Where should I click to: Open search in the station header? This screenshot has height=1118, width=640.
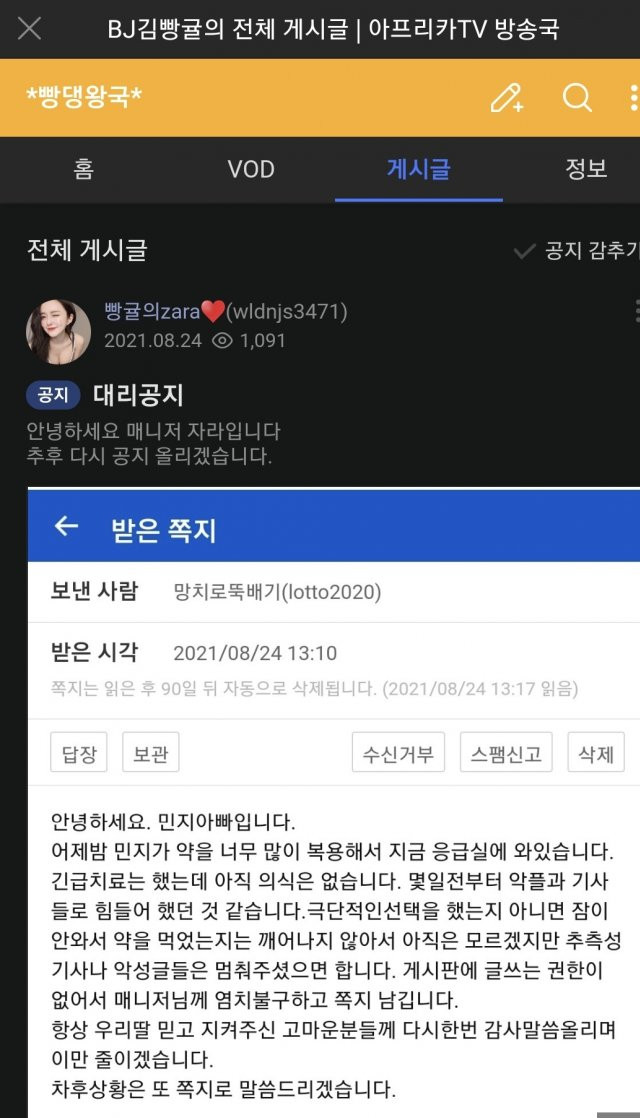coord(577,97)
